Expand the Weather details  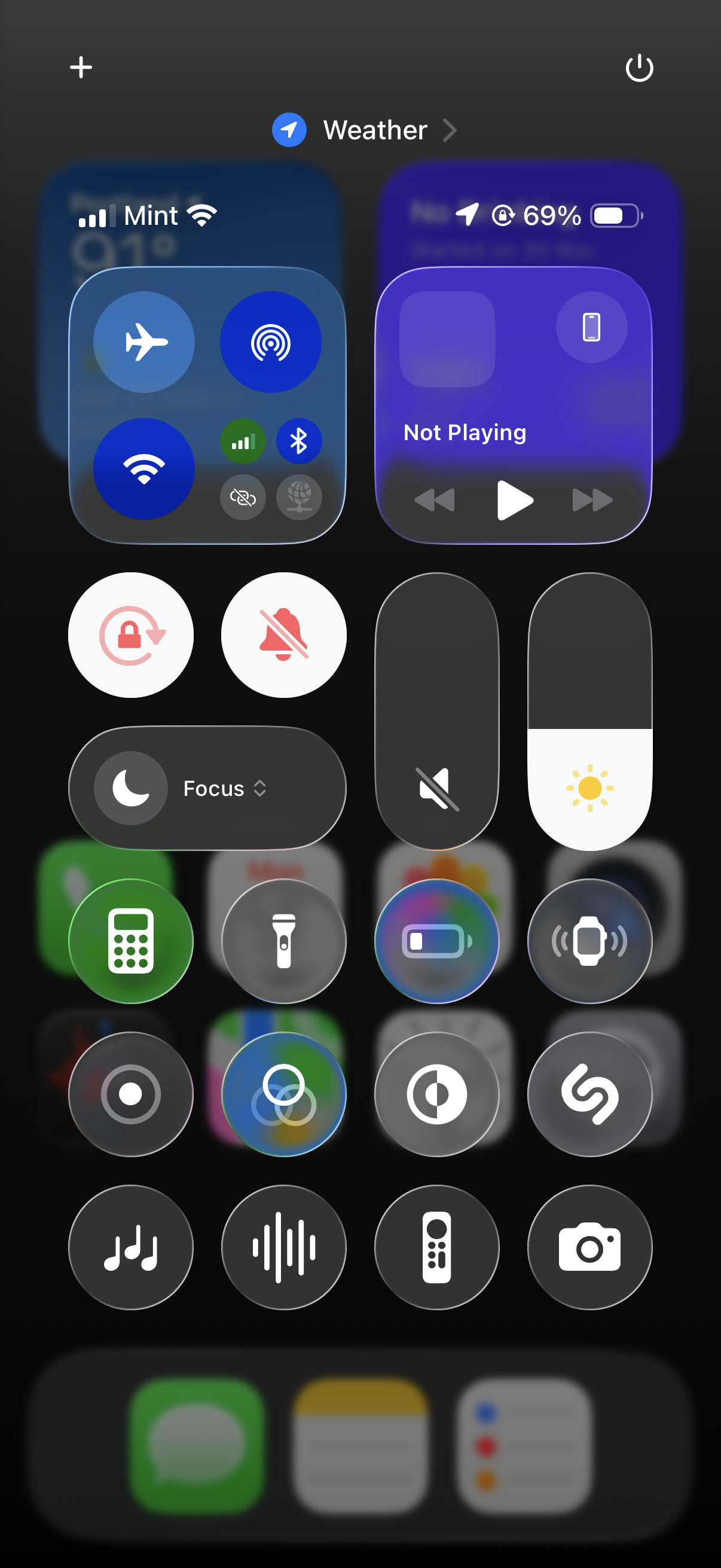[x=450, y=130]
